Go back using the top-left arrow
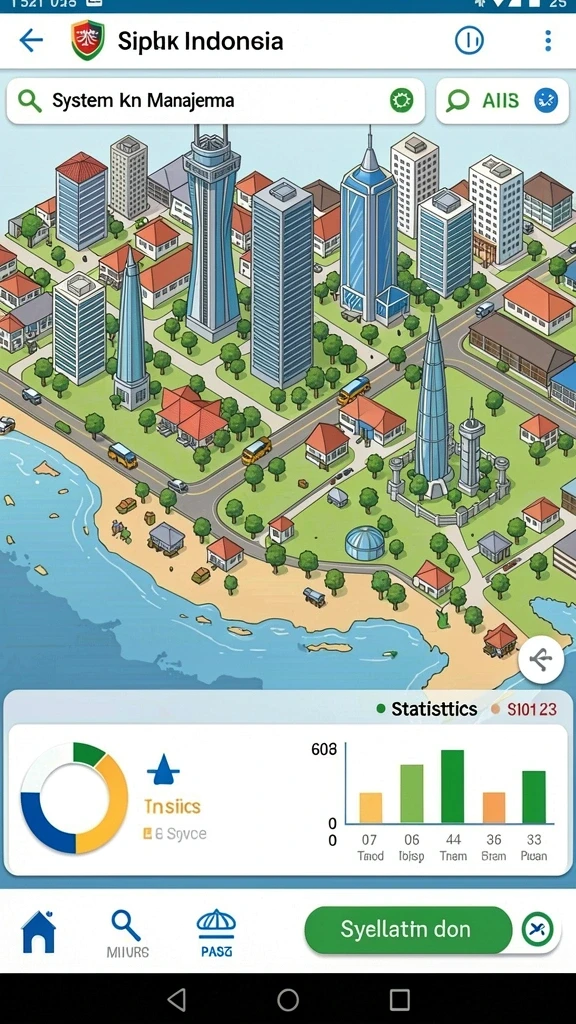576x1024 pixels. pos(31,41)
